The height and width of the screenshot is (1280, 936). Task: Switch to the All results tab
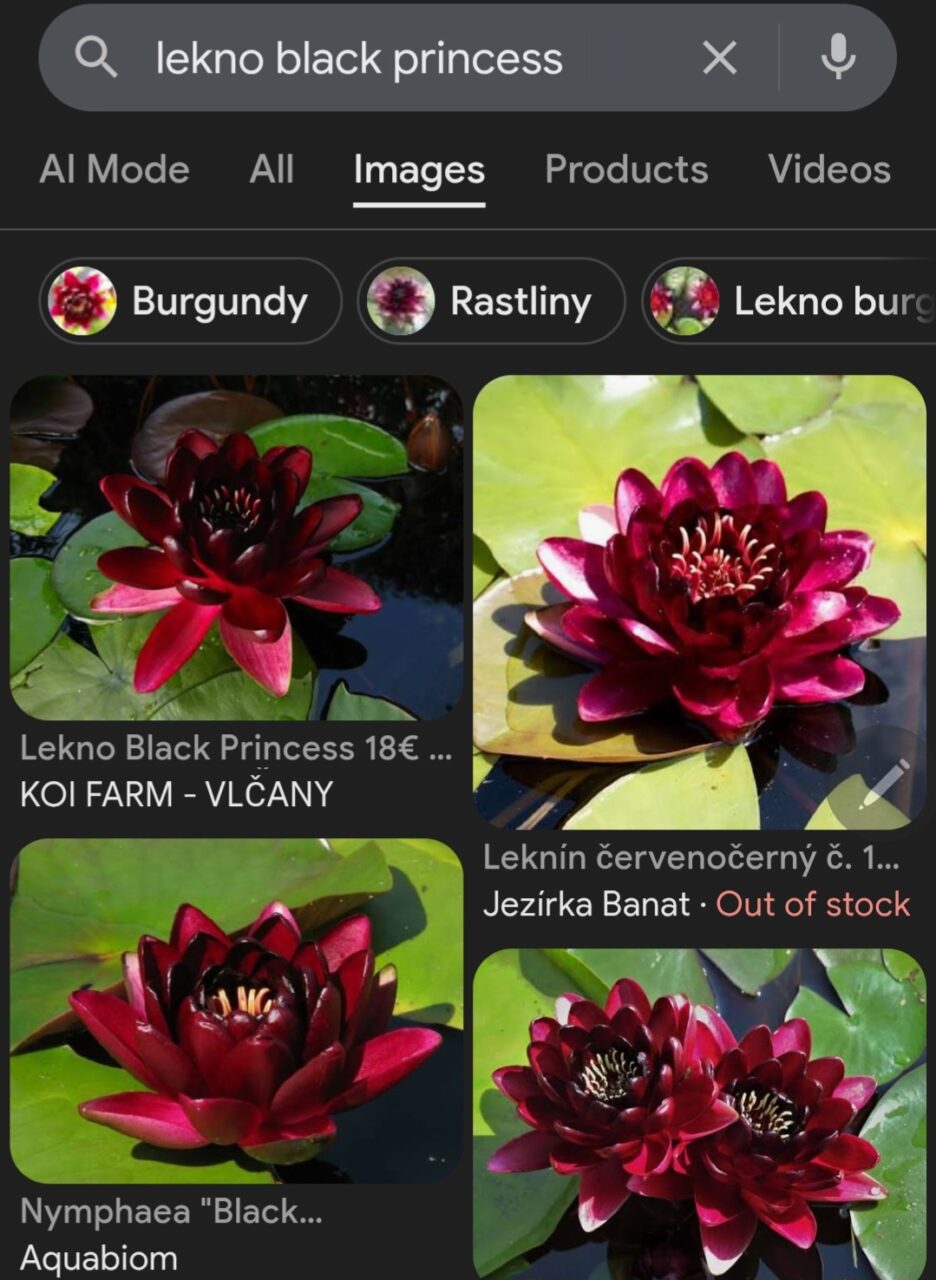pos(272,170)
